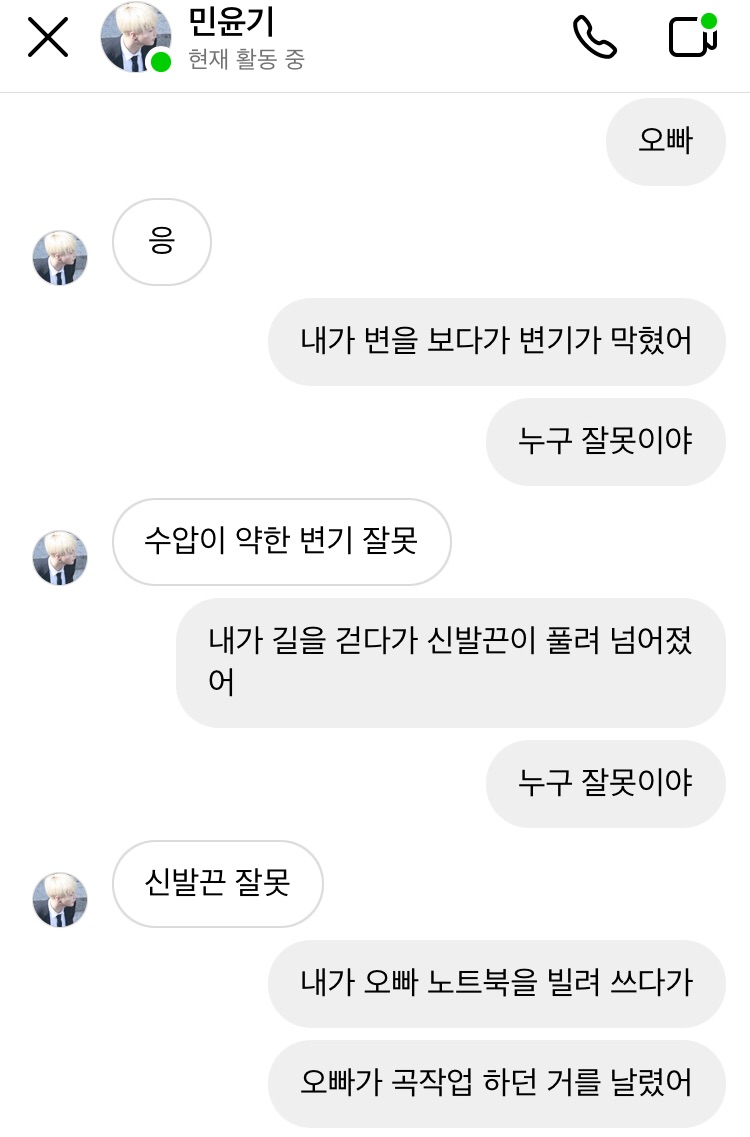Screen dimensions: 750x1137
Task: Click the avatar beside the '응' message
Action: (x=59, y=257)
